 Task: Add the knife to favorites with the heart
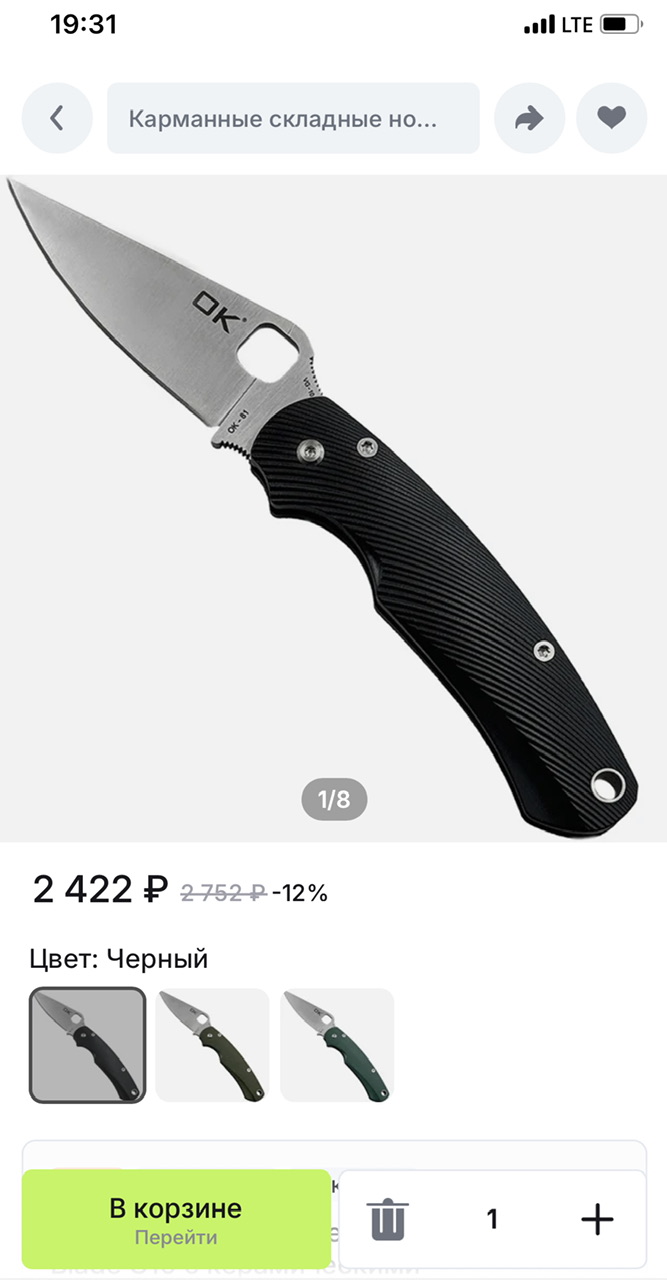(x=611, y=118)
